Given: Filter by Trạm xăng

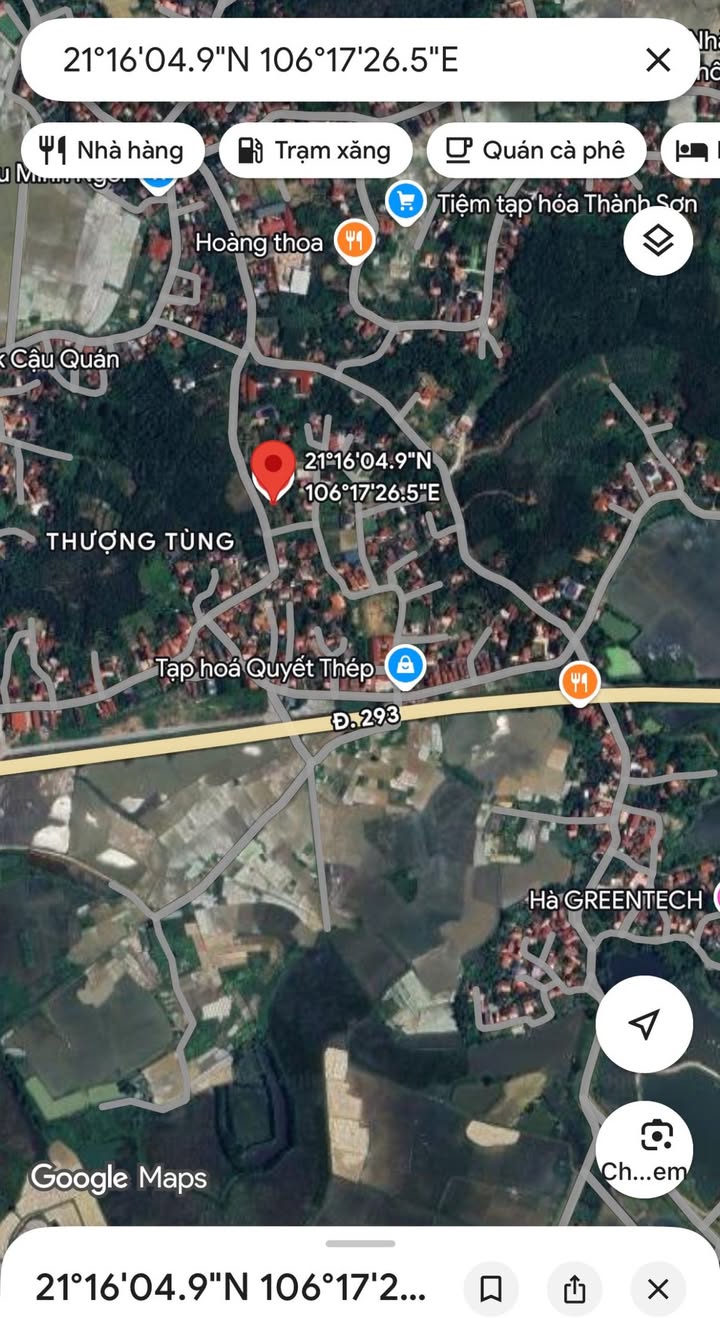Looking at the screenshot, I should coord(315,151).
